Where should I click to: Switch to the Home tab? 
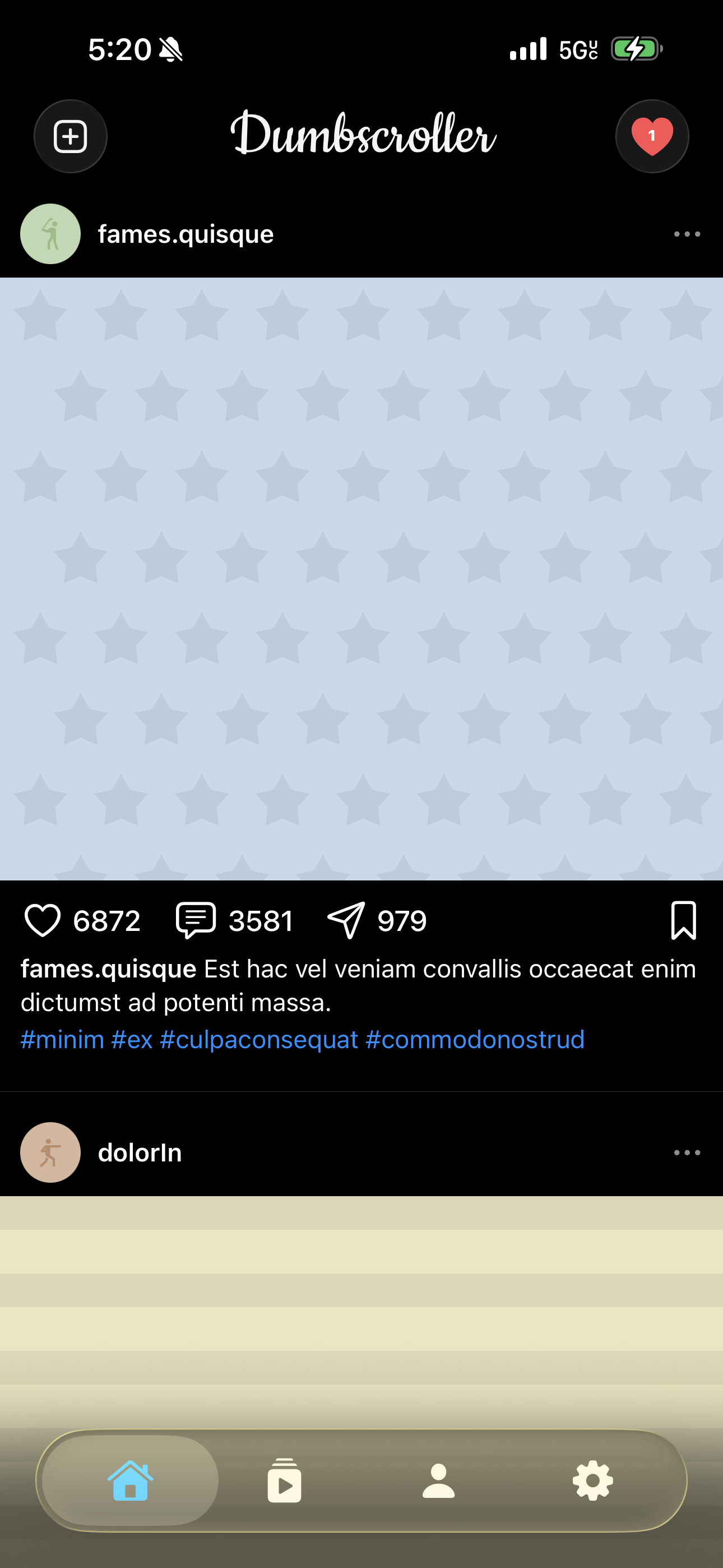[130, 1481]
